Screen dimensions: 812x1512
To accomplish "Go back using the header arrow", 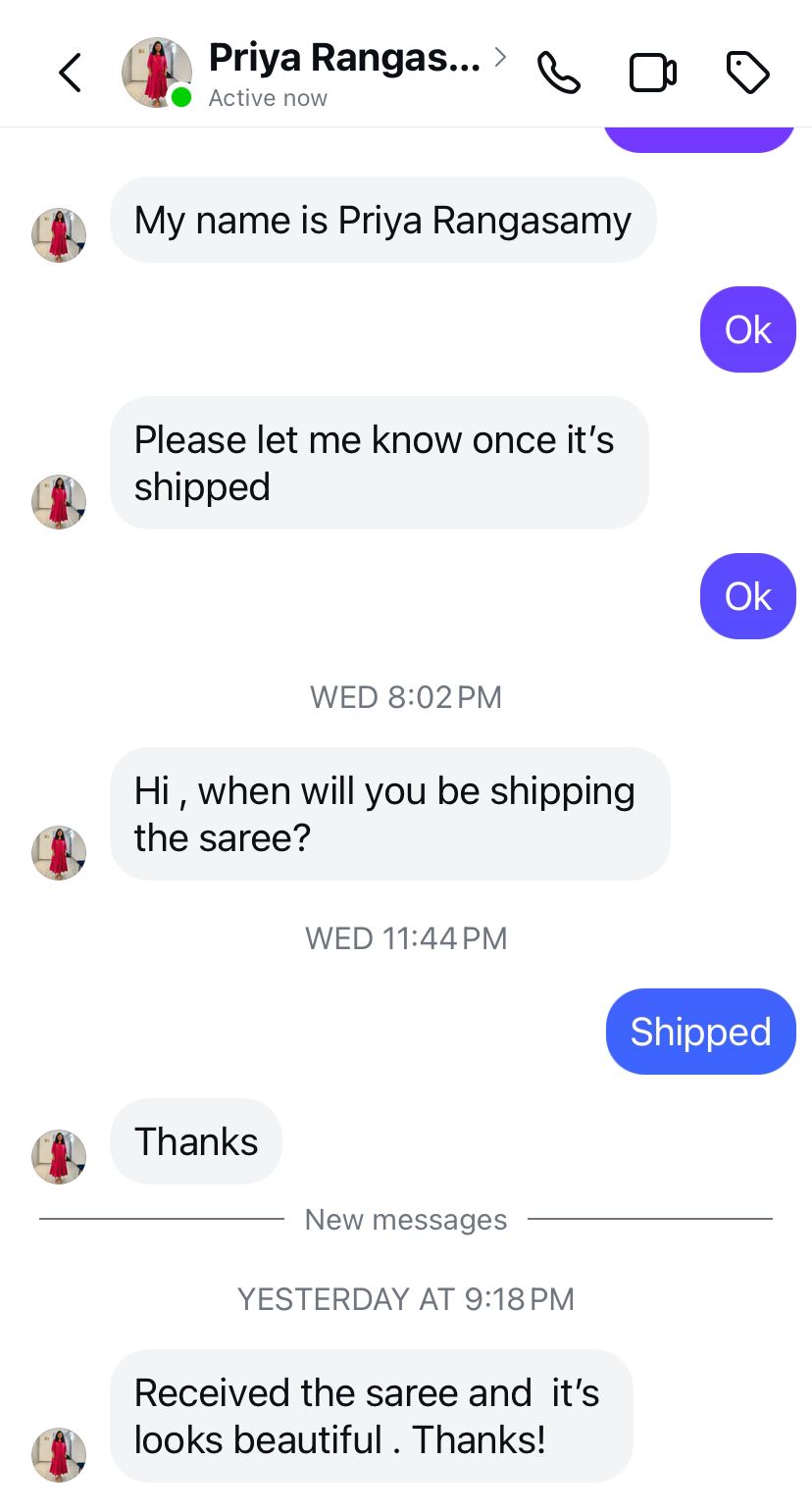I will 70,74.
